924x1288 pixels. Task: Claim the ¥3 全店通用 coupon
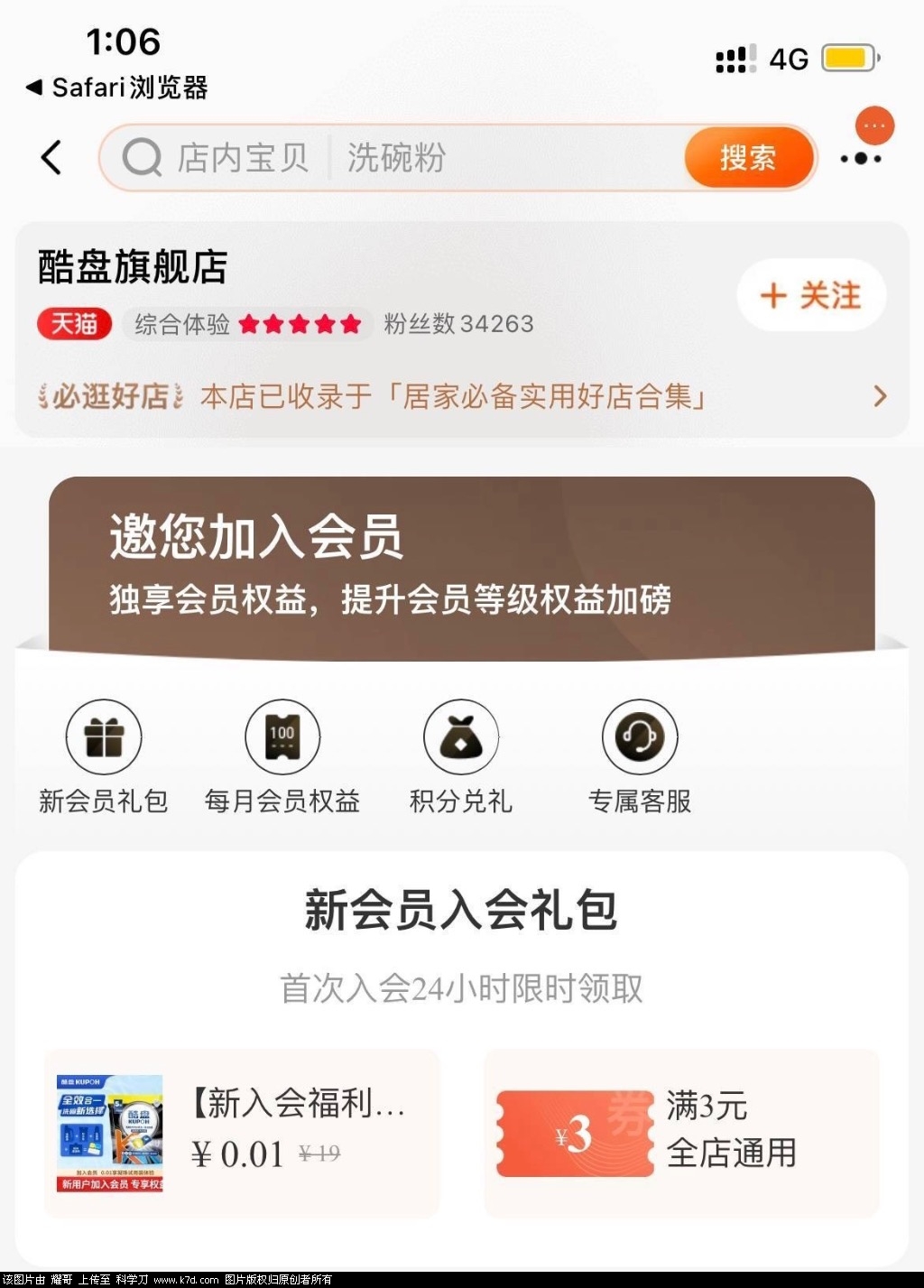click(681, 1133)
